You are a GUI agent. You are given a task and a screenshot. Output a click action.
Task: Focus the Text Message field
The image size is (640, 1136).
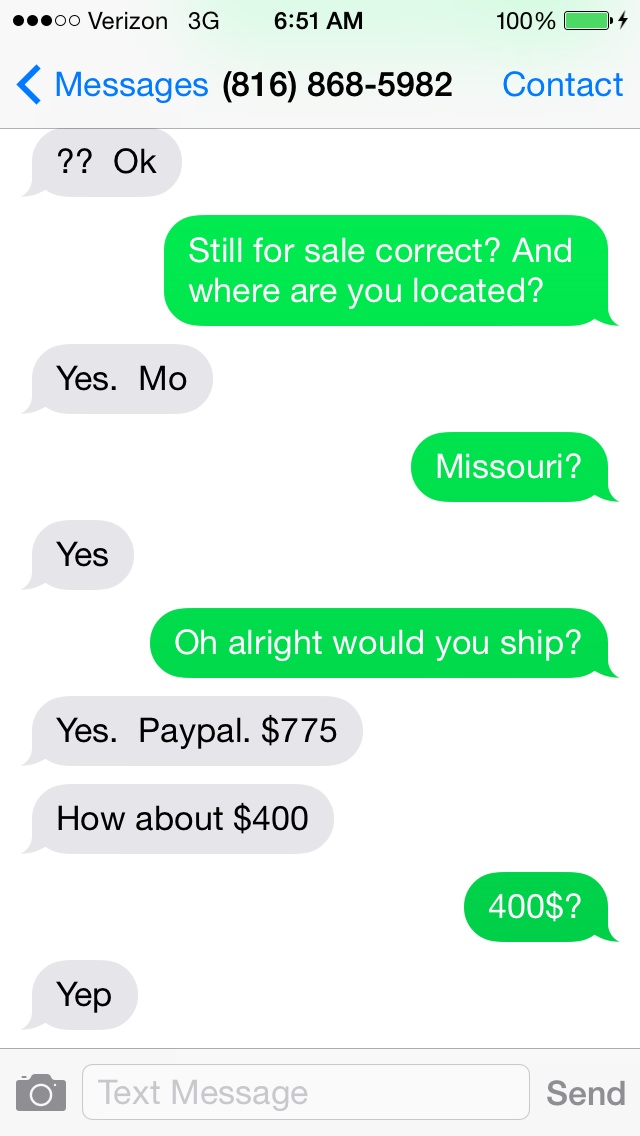306,1092
